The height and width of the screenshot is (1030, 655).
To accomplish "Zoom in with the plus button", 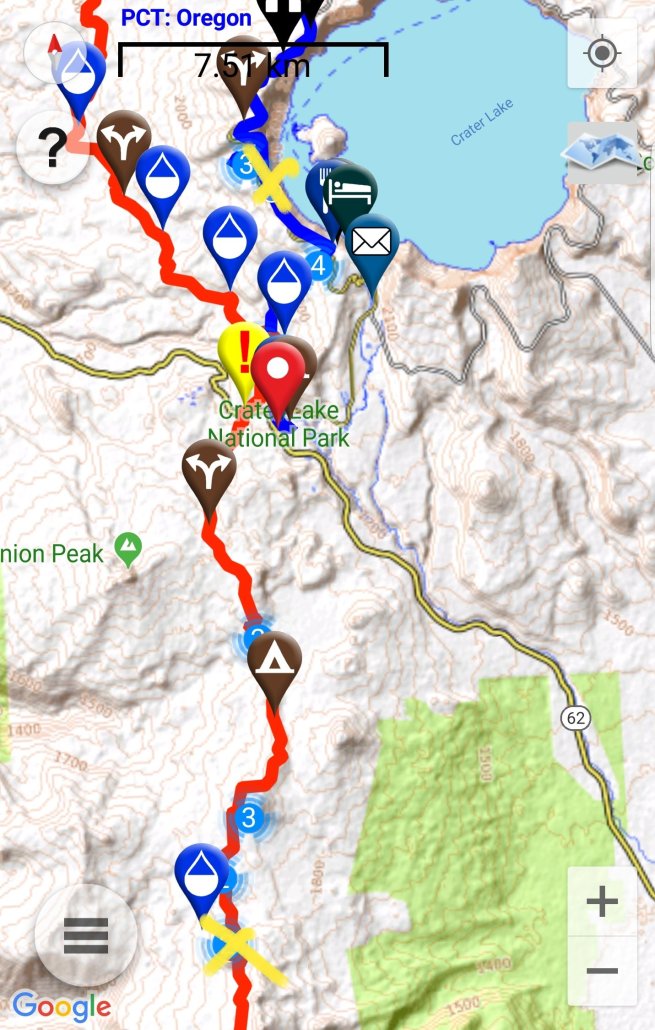I will pyautogui.click(x=602, y=903).
